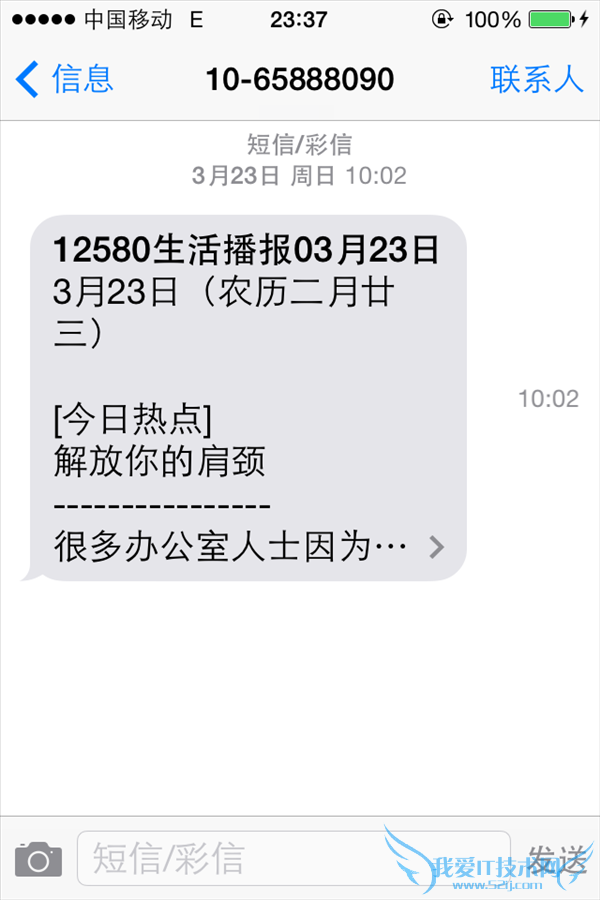Image resolution: width=600 pixels, height=900 pixels.
Task: Open 联系人 contact details
Action: click(537, 79)
